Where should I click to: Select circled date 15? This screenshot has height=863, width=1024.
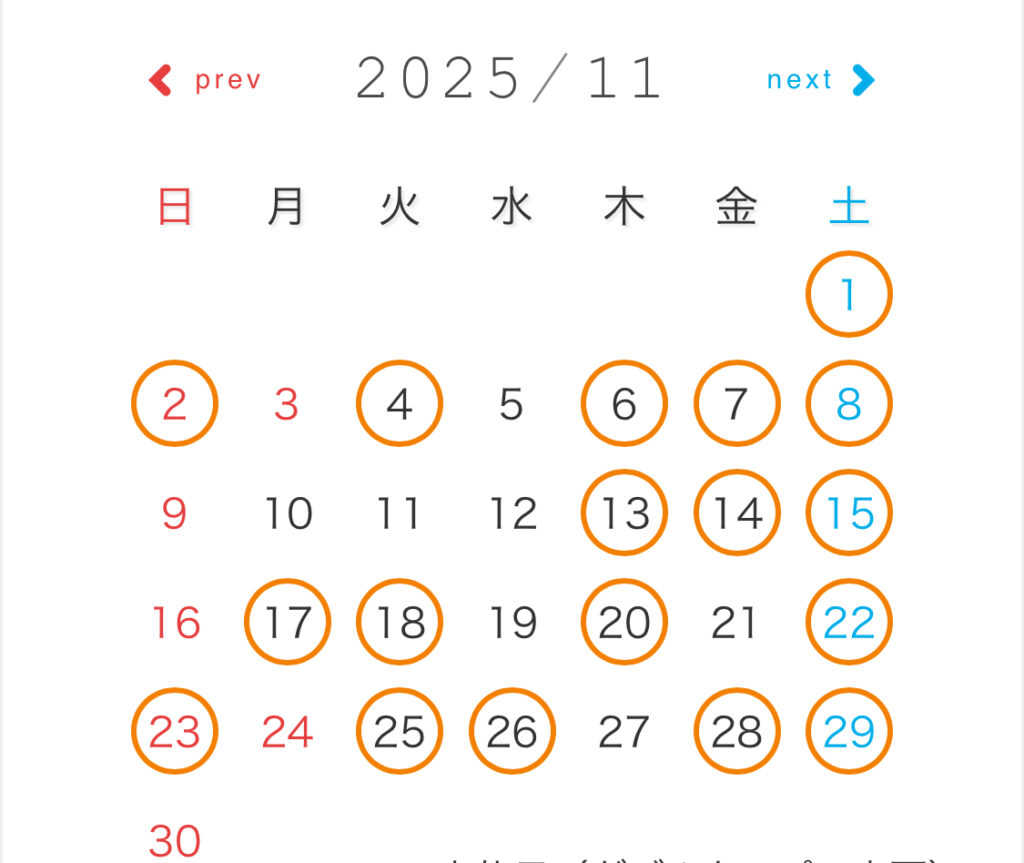pos(849,513)
